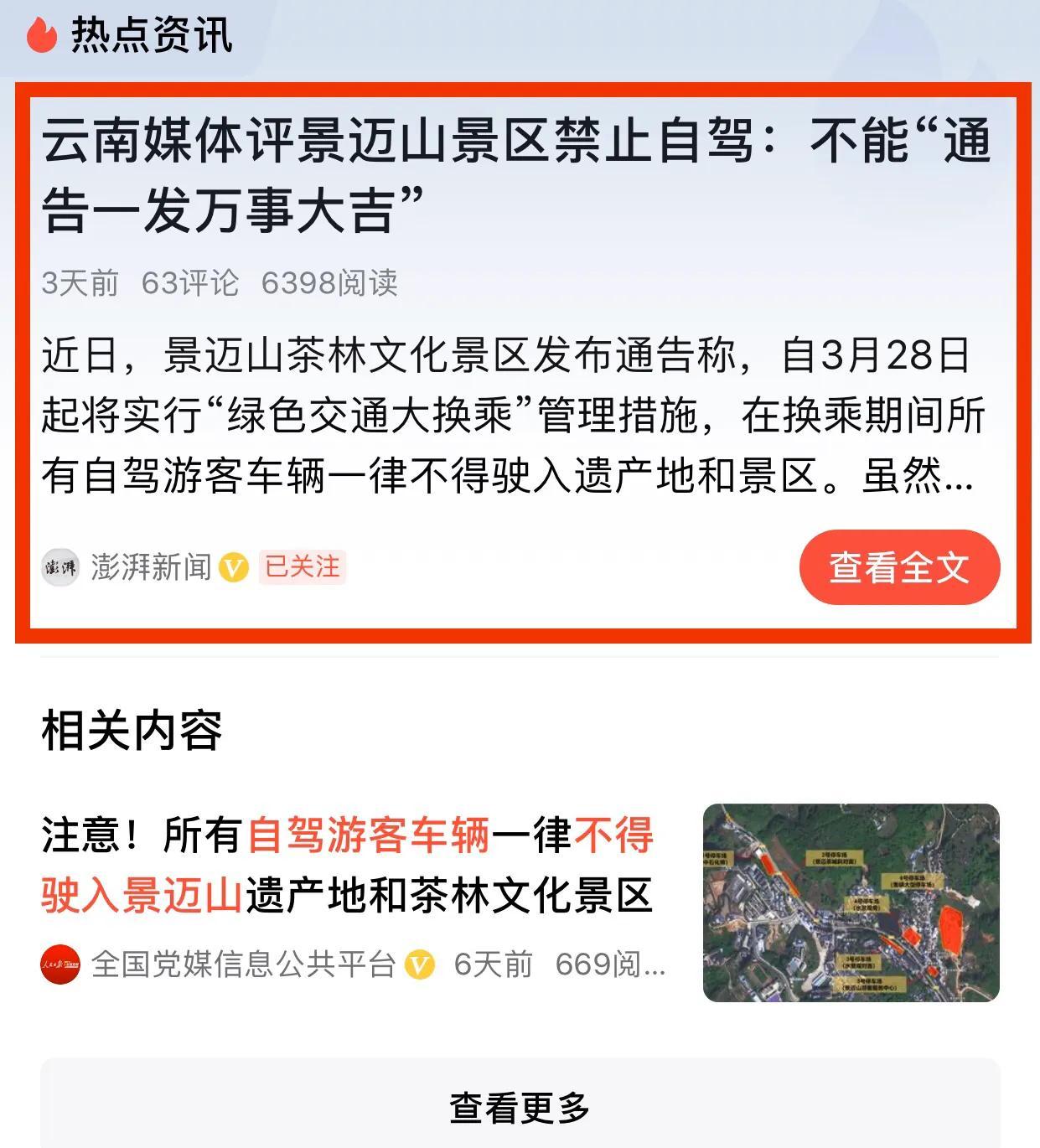
Task: Open the 云南媒体评景迈山景区禁止自驾 news card
Action: pos(516,174)
